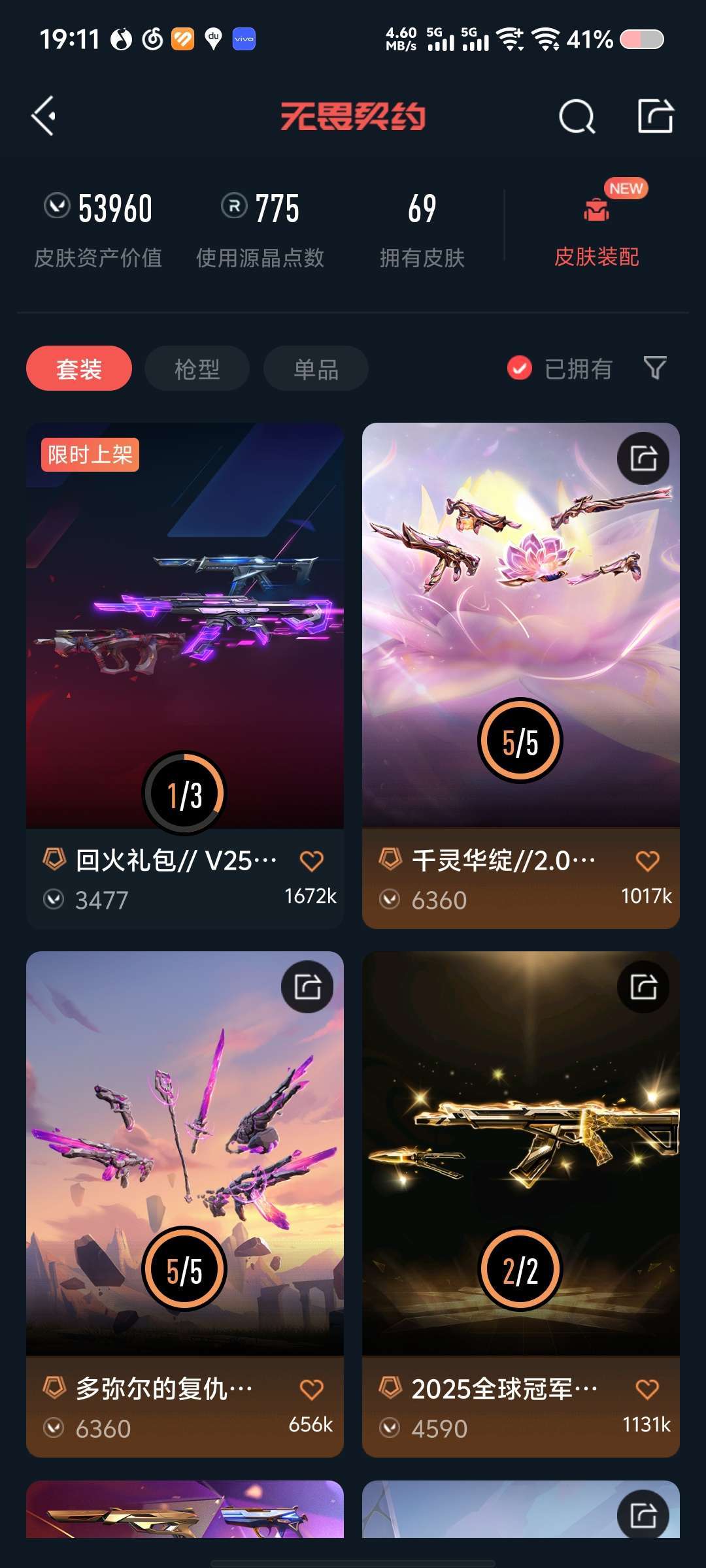Like the 千灵华绽 bundle

click(x=648, y=861)
